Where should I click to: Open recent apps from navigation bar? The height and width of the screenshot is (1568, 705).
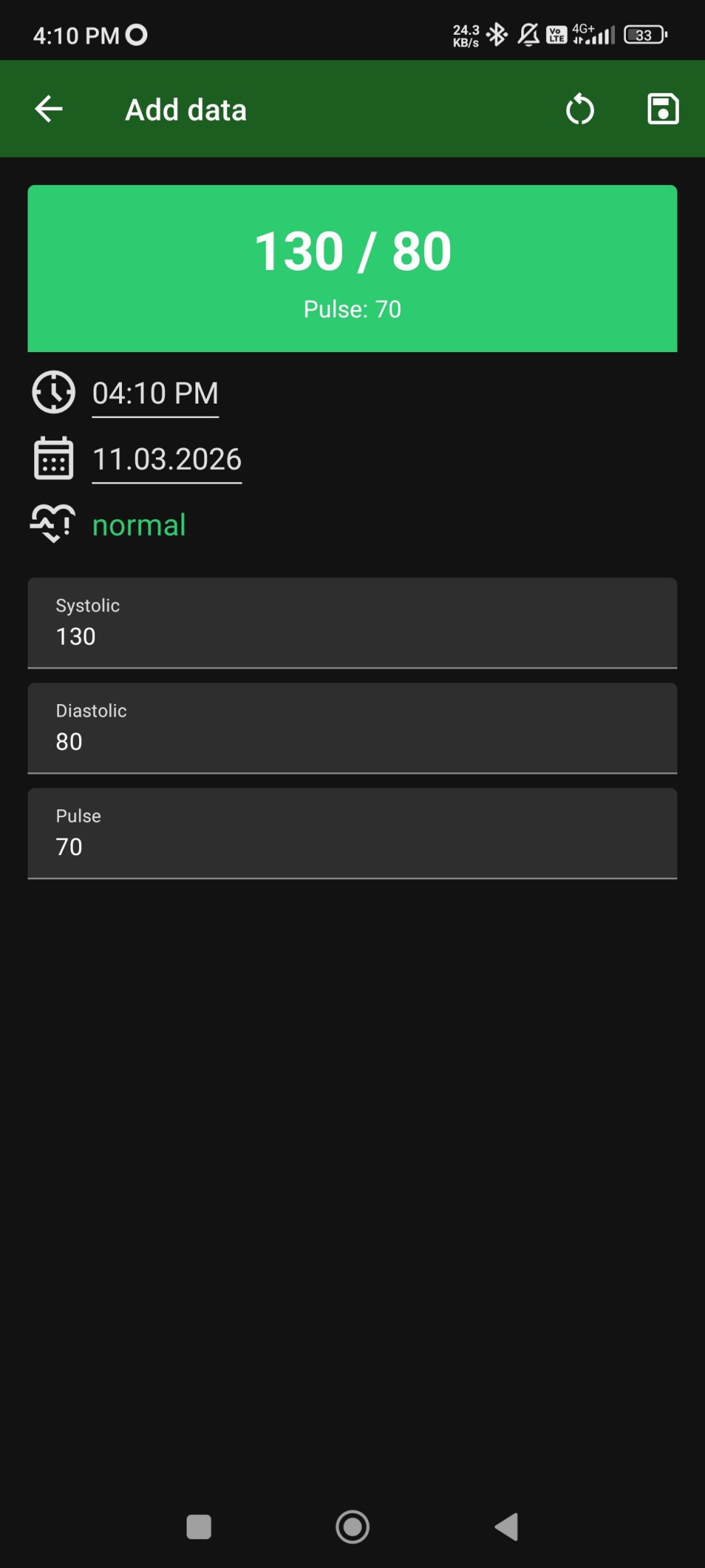199,1527
